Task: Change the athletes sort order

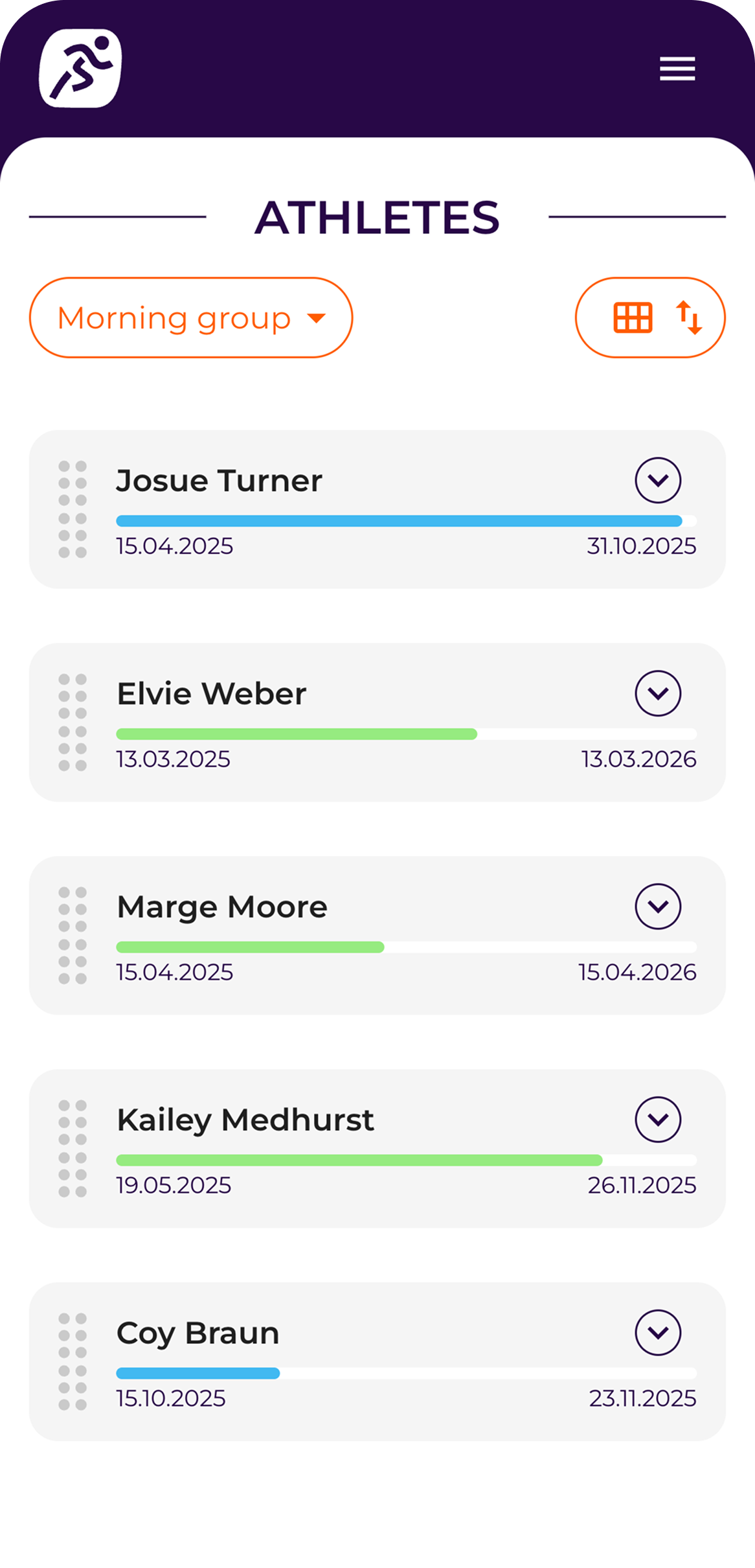Action: 689,317
